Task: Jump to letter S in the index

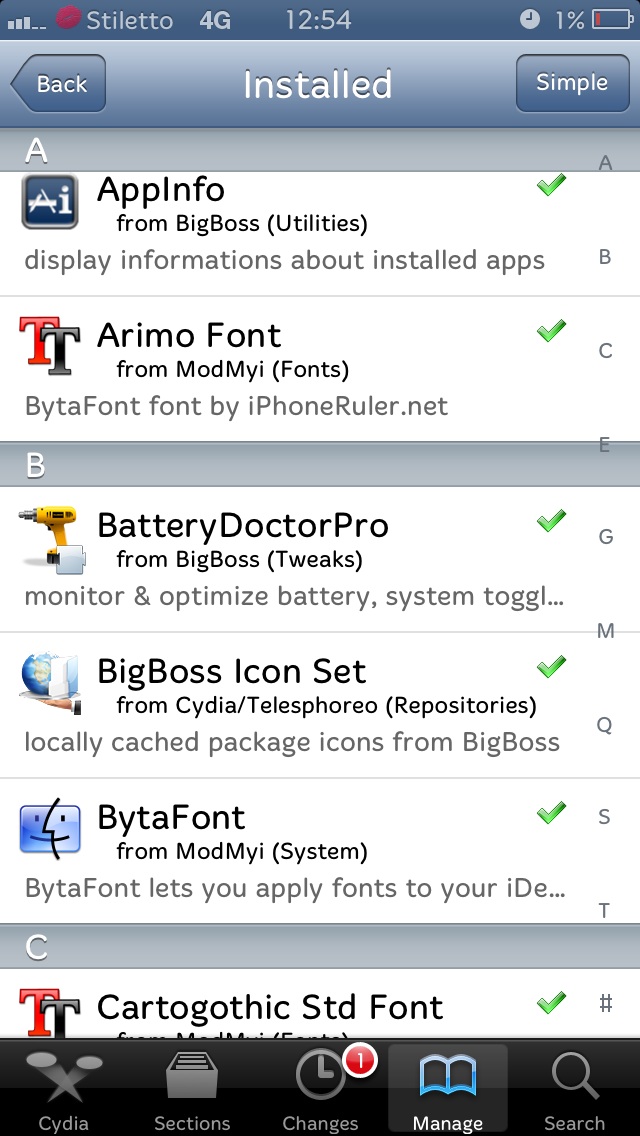Action: pyautogui.click(x=604, y=817)
